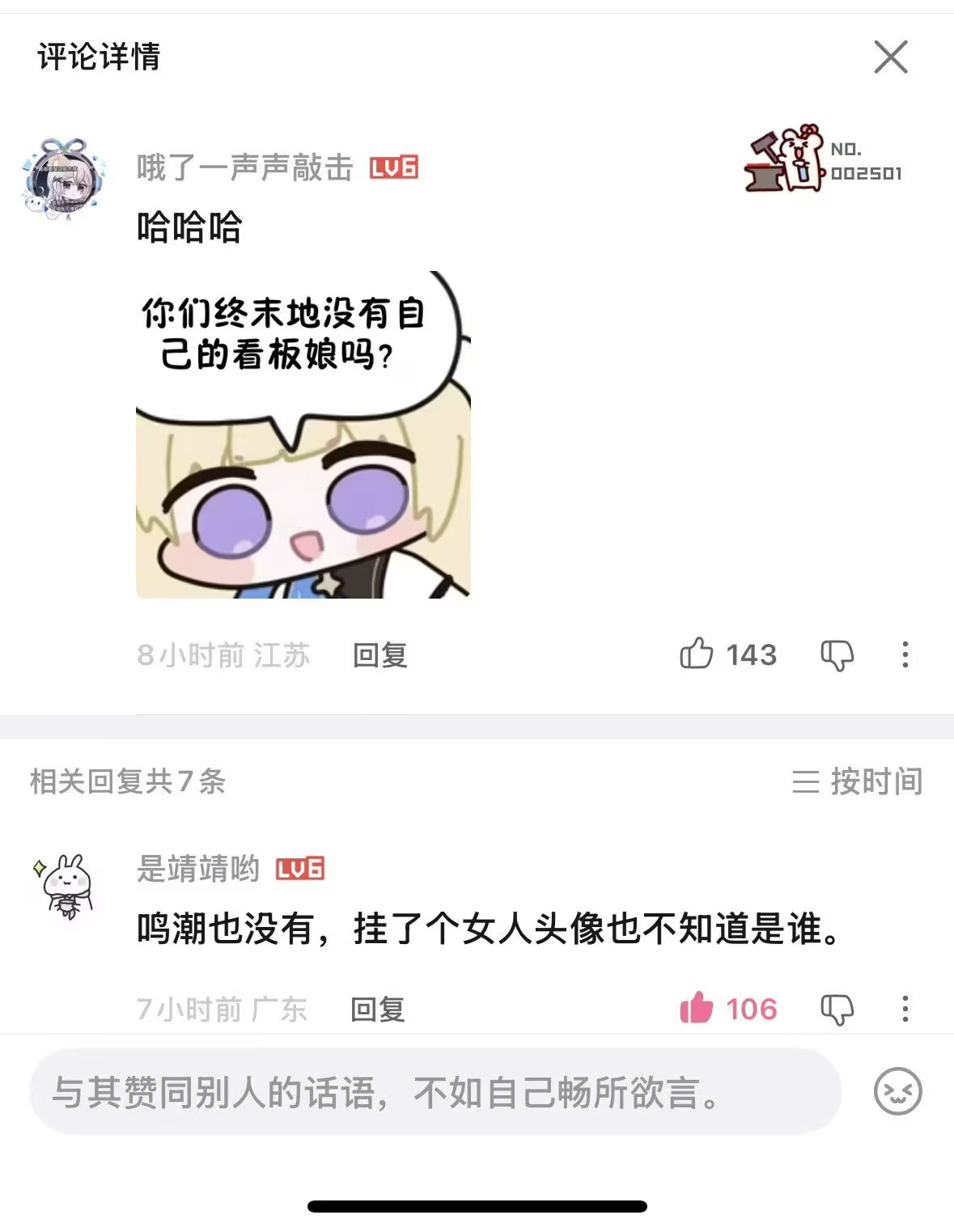Like the comment with 143 likes
Viewport: 954px width, 1232px height.
(697, 654)
